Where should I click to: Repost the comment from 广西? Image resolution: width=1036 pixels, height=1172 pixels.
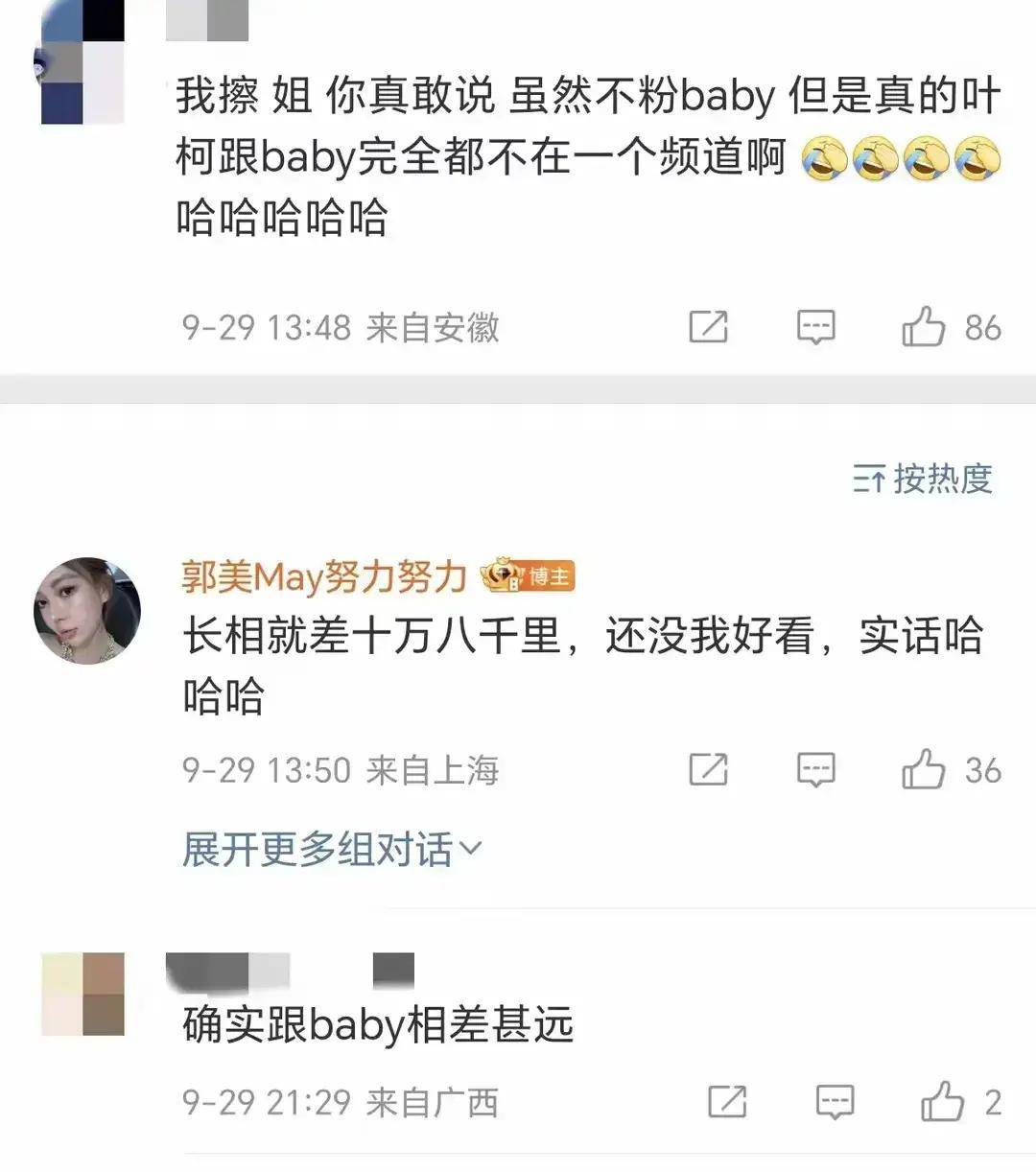[727, 1102]
